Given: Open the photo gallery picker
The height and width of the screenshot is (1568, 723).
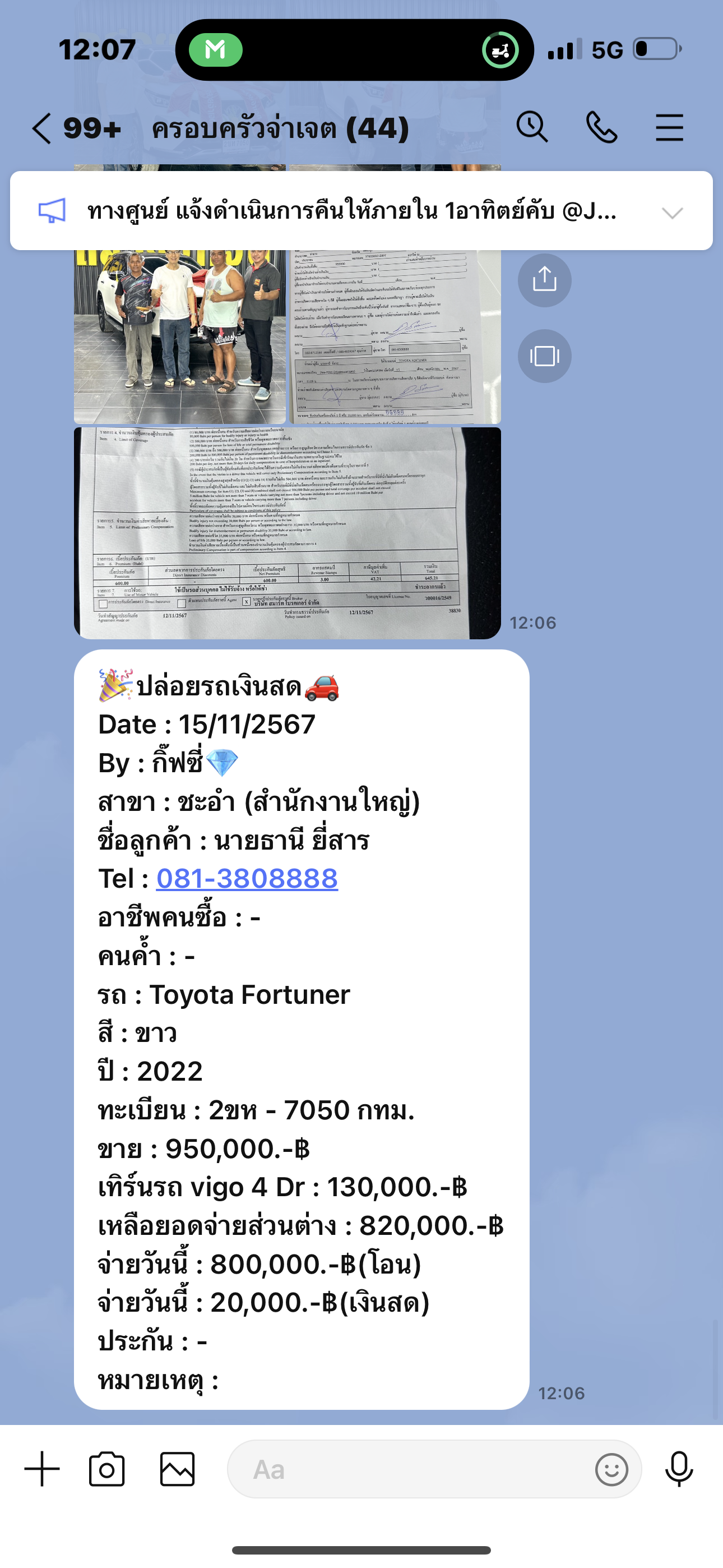Looking at the screenshot, I should (177, 1469).
